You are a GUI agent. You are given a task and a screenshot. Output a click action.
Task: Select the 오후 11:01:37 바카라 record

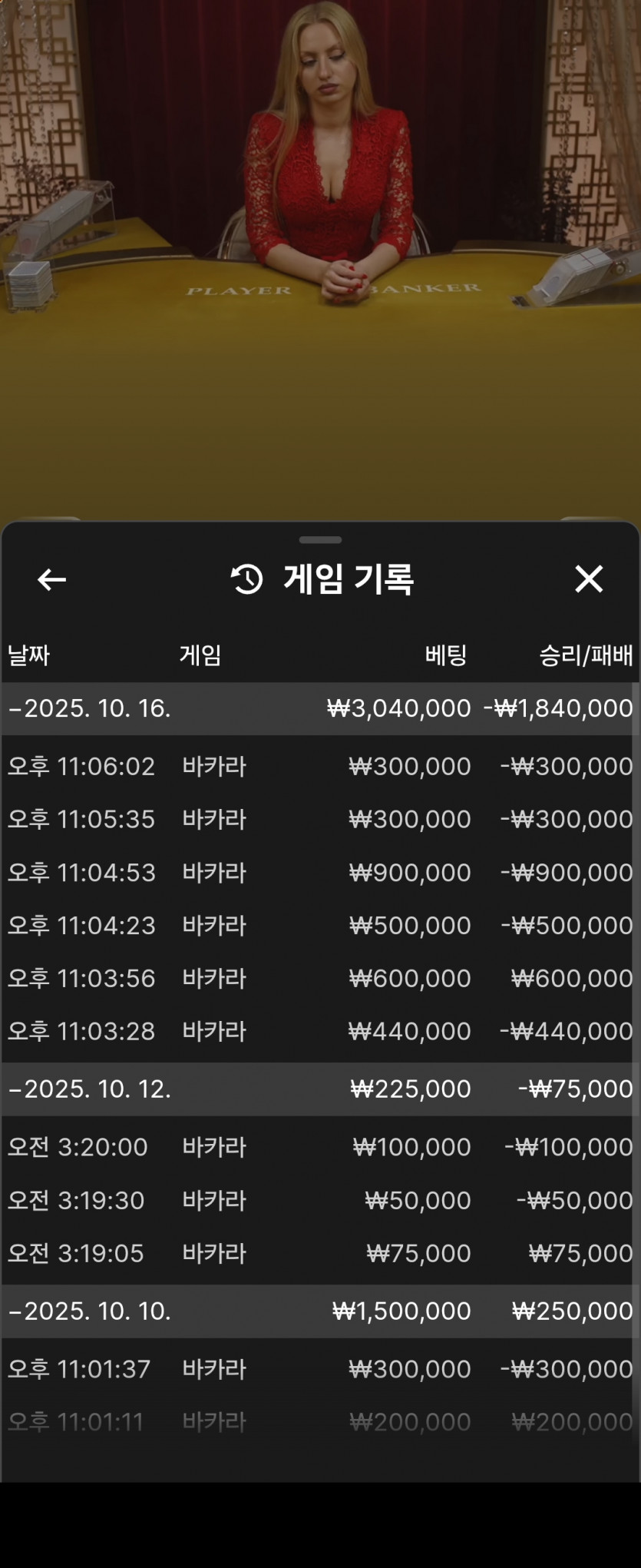(x=319, y=1369)
